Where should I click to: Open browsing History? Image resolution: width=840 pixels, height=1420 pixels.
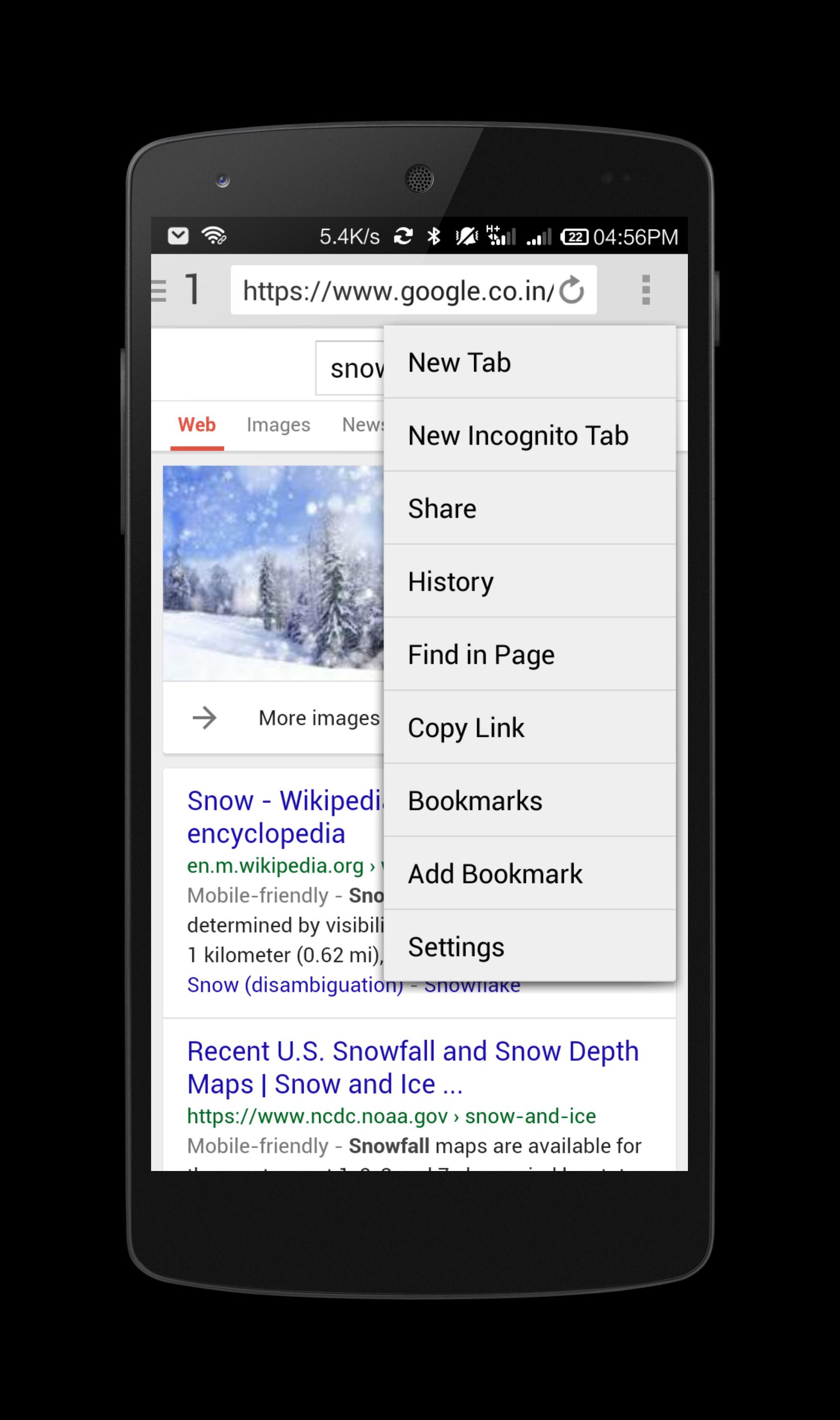(x=529, y=581)
